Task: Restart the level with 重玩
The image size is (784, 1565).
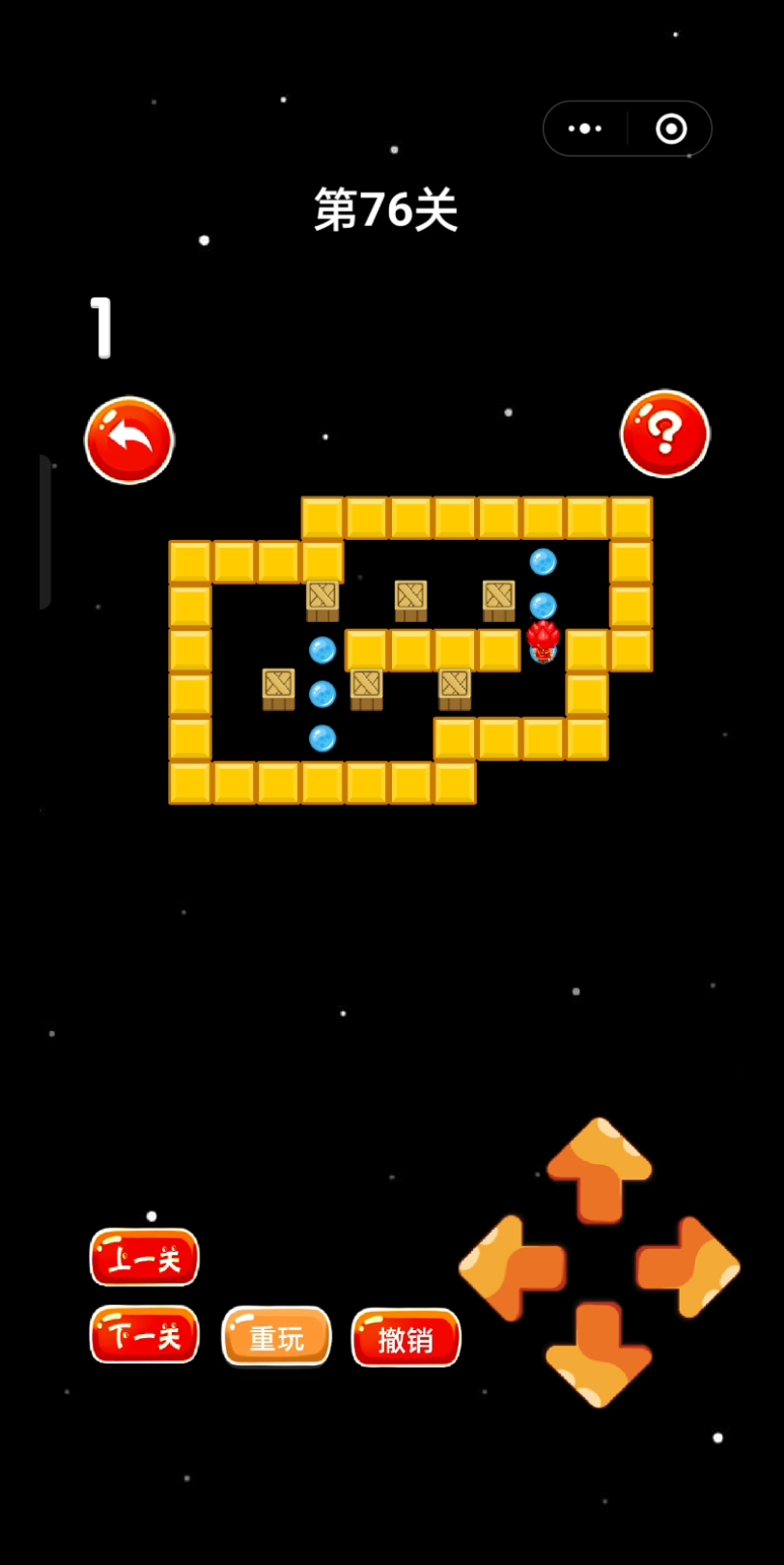Action: [x=277, y=1337]
